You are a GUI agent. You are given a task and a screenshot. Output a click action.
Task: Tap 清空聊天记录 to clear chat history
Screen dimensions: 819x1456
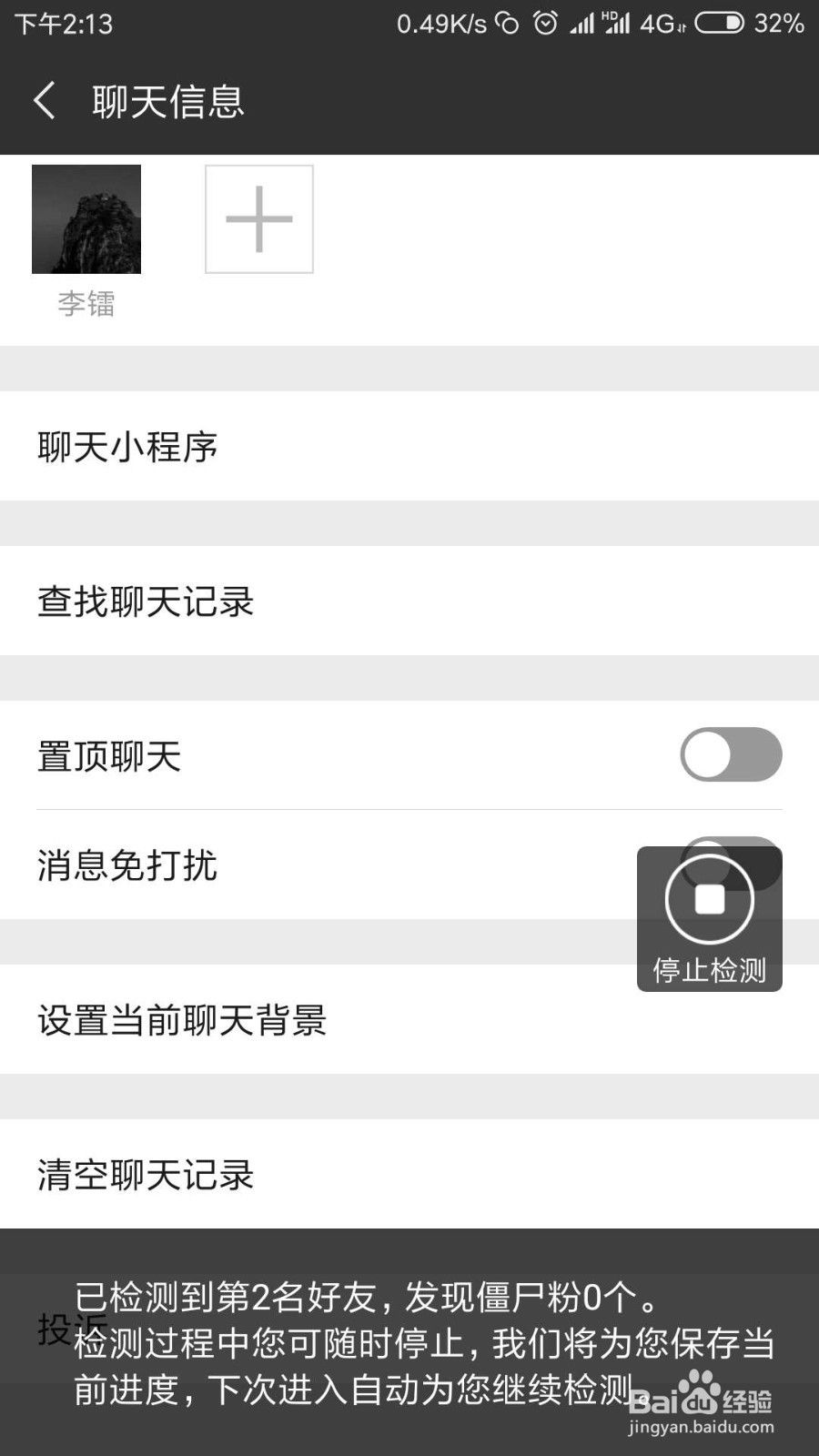[x=146, y=1176]
